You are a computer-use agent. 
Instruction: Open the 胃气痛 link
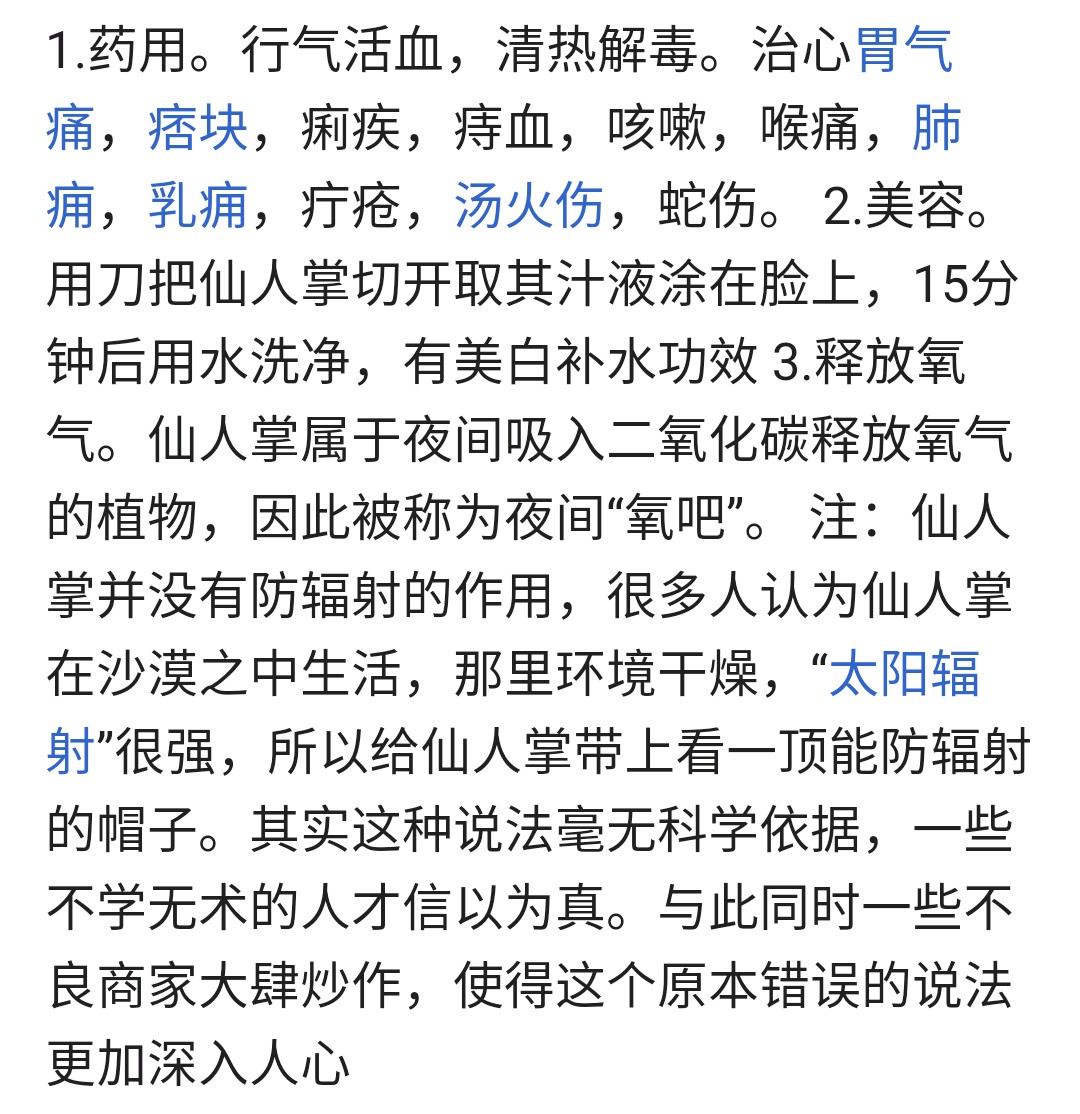click(905, 52)
